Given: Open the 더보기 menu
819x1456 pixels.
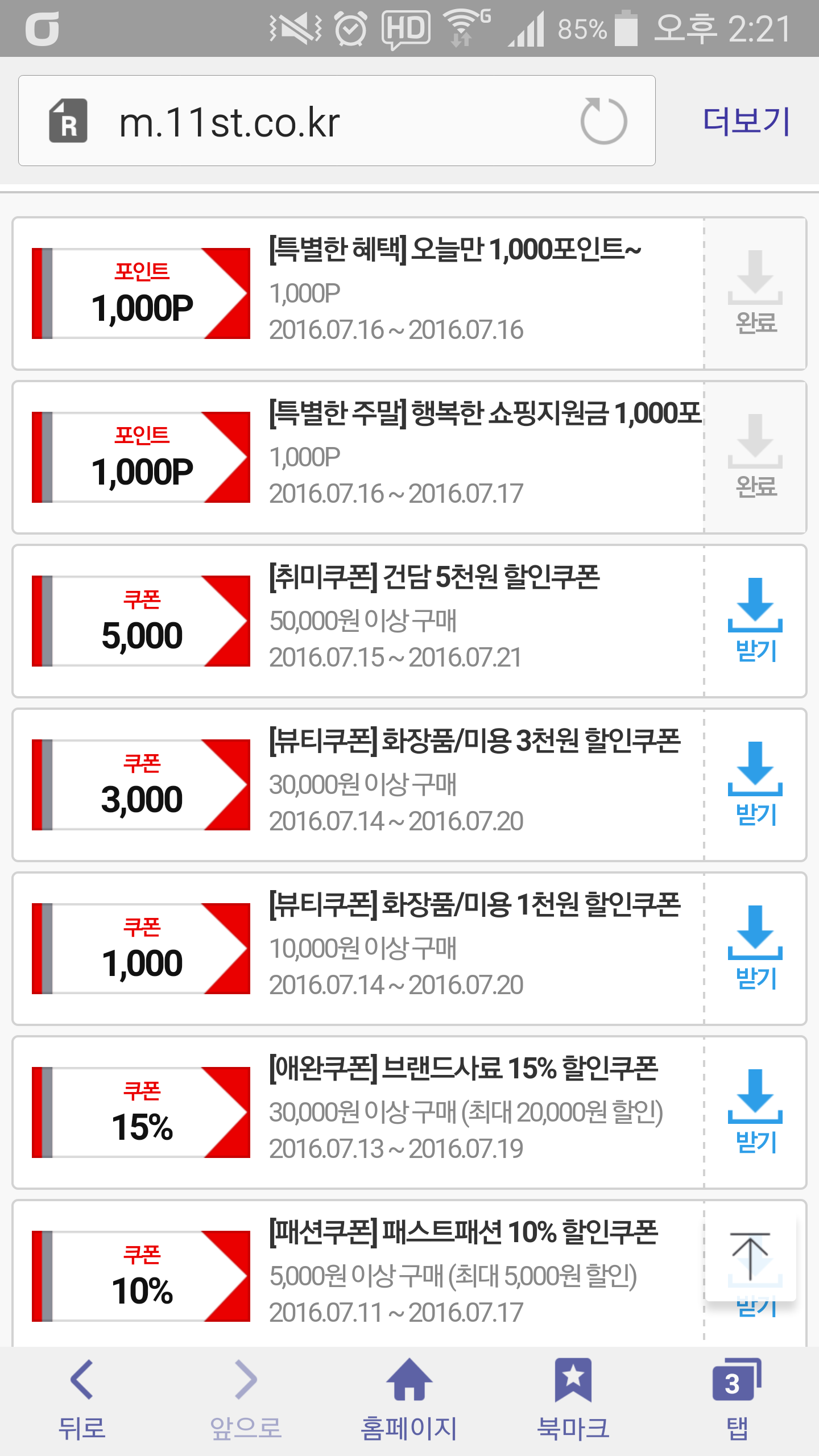Looking at the screenshot, I should click(x=746, y=121).
